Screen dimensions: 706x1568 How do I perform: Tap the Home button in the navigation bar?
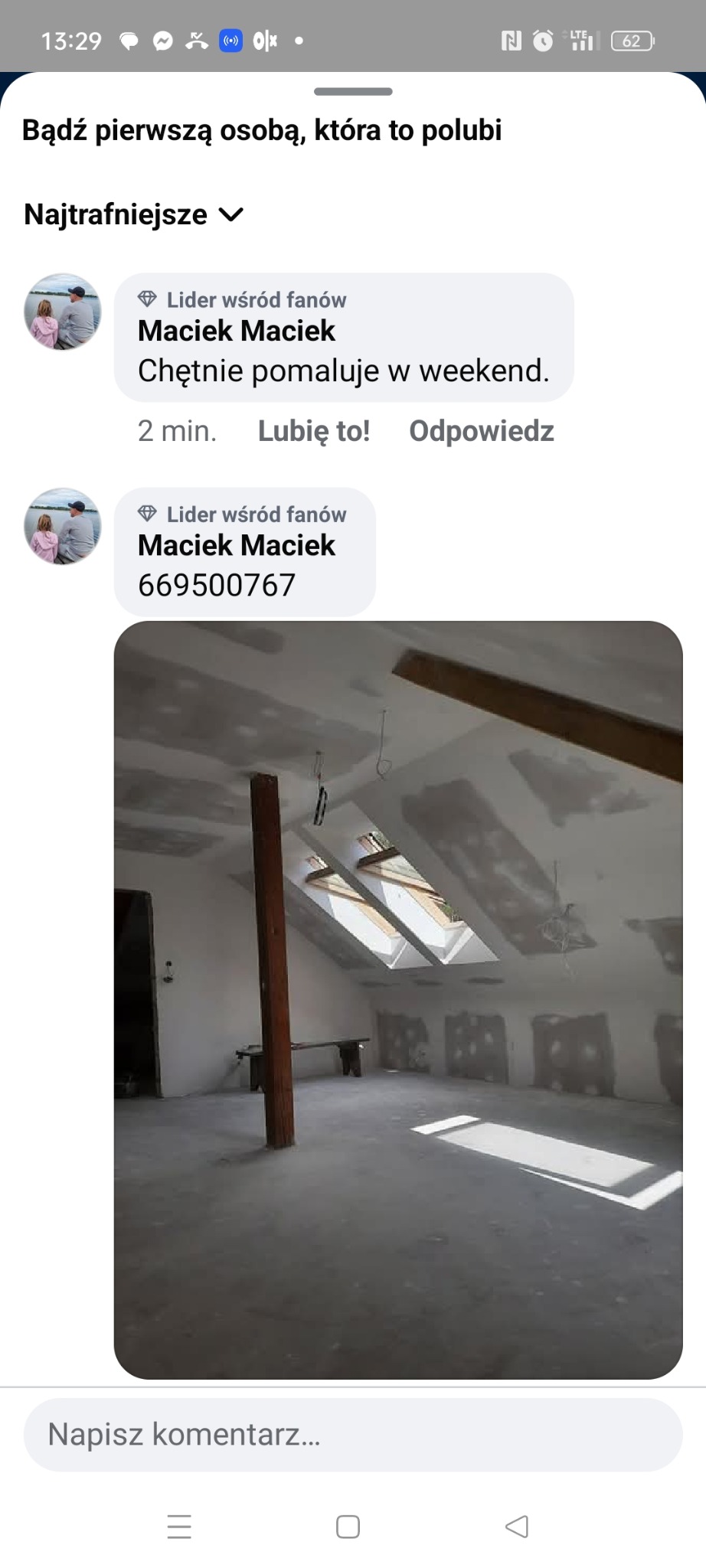(x=347, y=1526)
